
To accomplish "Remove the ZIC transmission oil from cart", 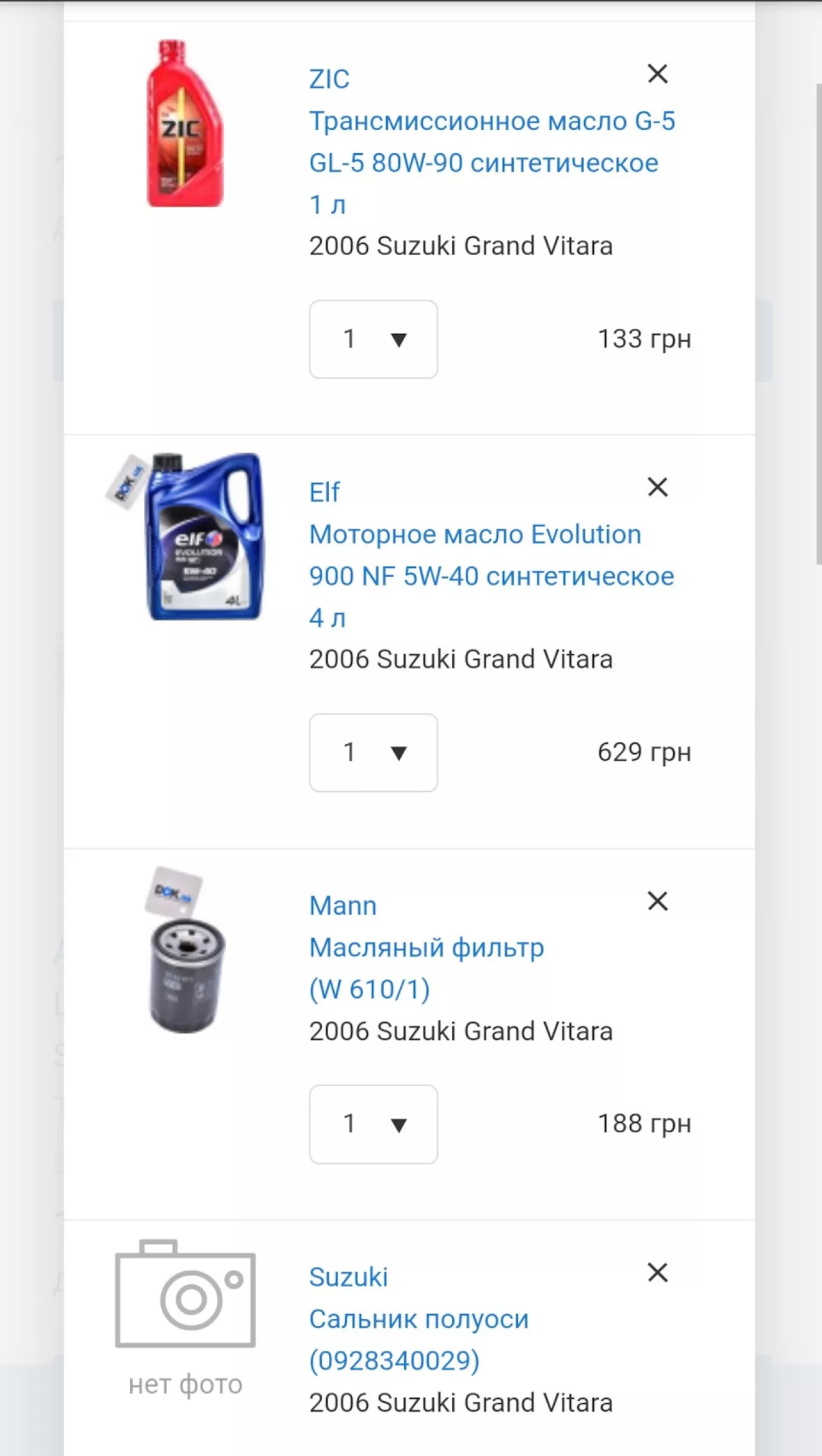I will point(658,73).
